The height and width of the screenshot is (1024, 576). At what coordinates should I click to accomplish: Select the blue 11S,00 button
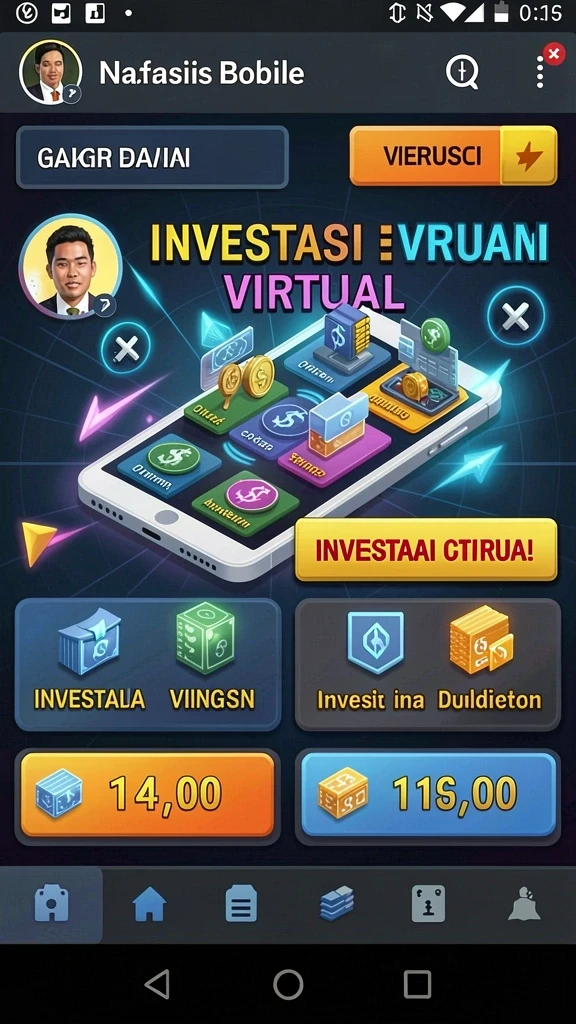coord(428,795)
